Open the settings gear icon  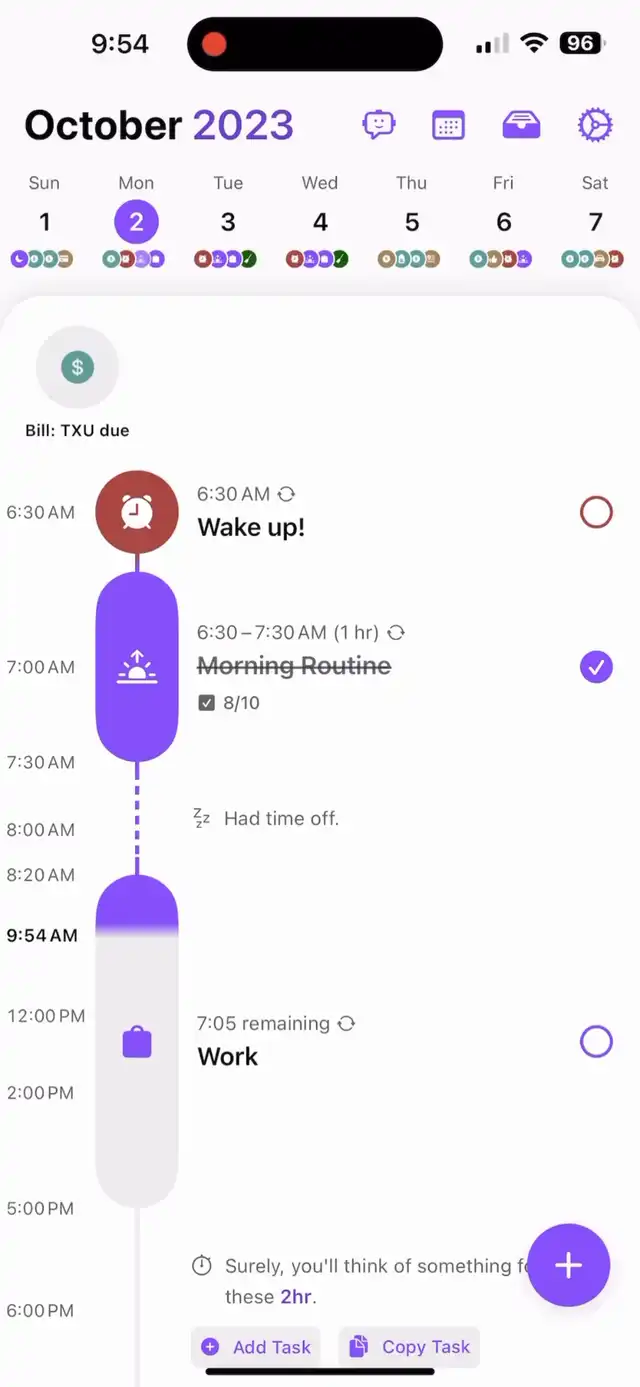pyautogui.click(x=595, y=125)
